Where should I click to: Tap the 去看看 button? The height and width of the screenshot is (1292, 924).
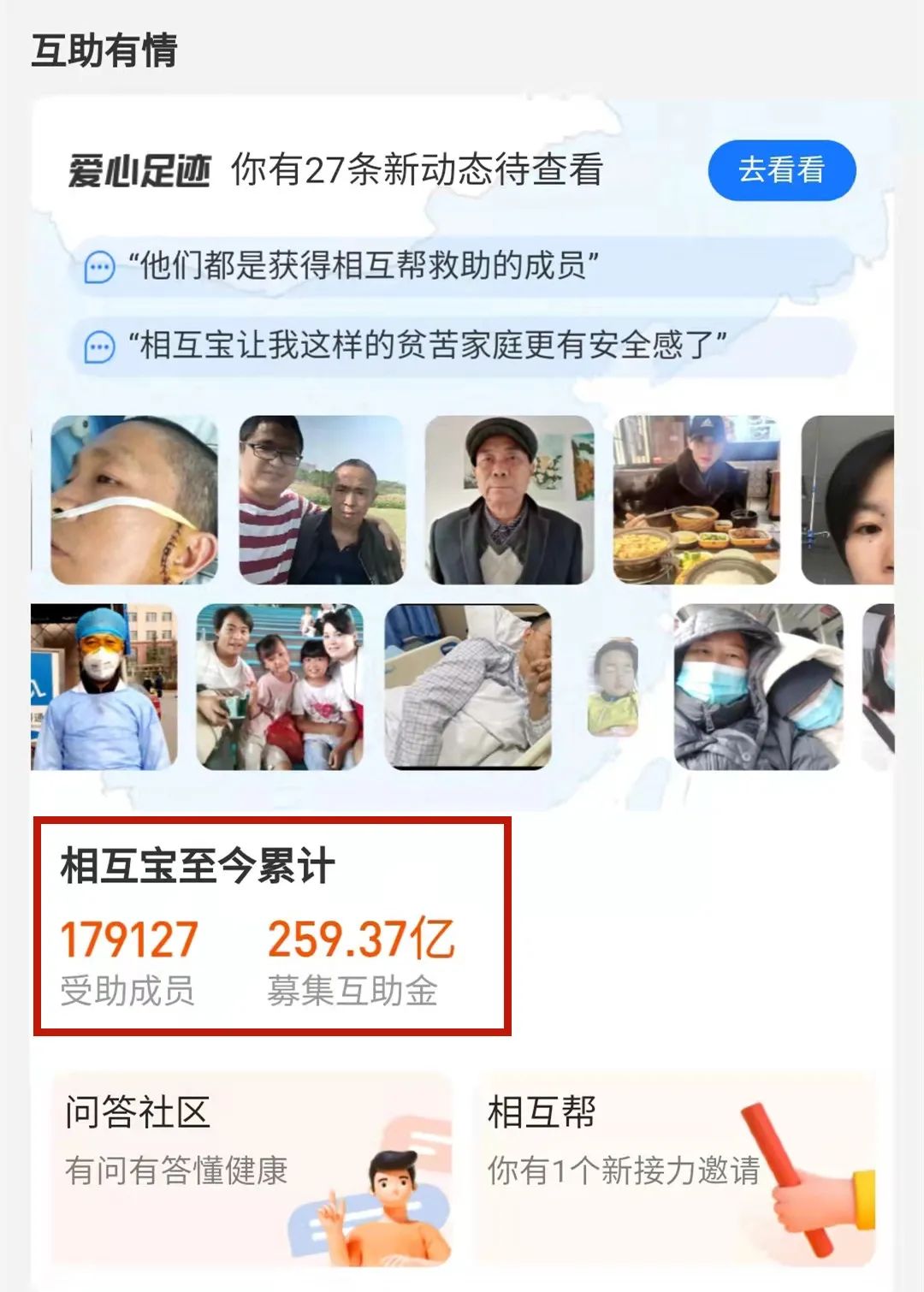[x=781, y=170]
